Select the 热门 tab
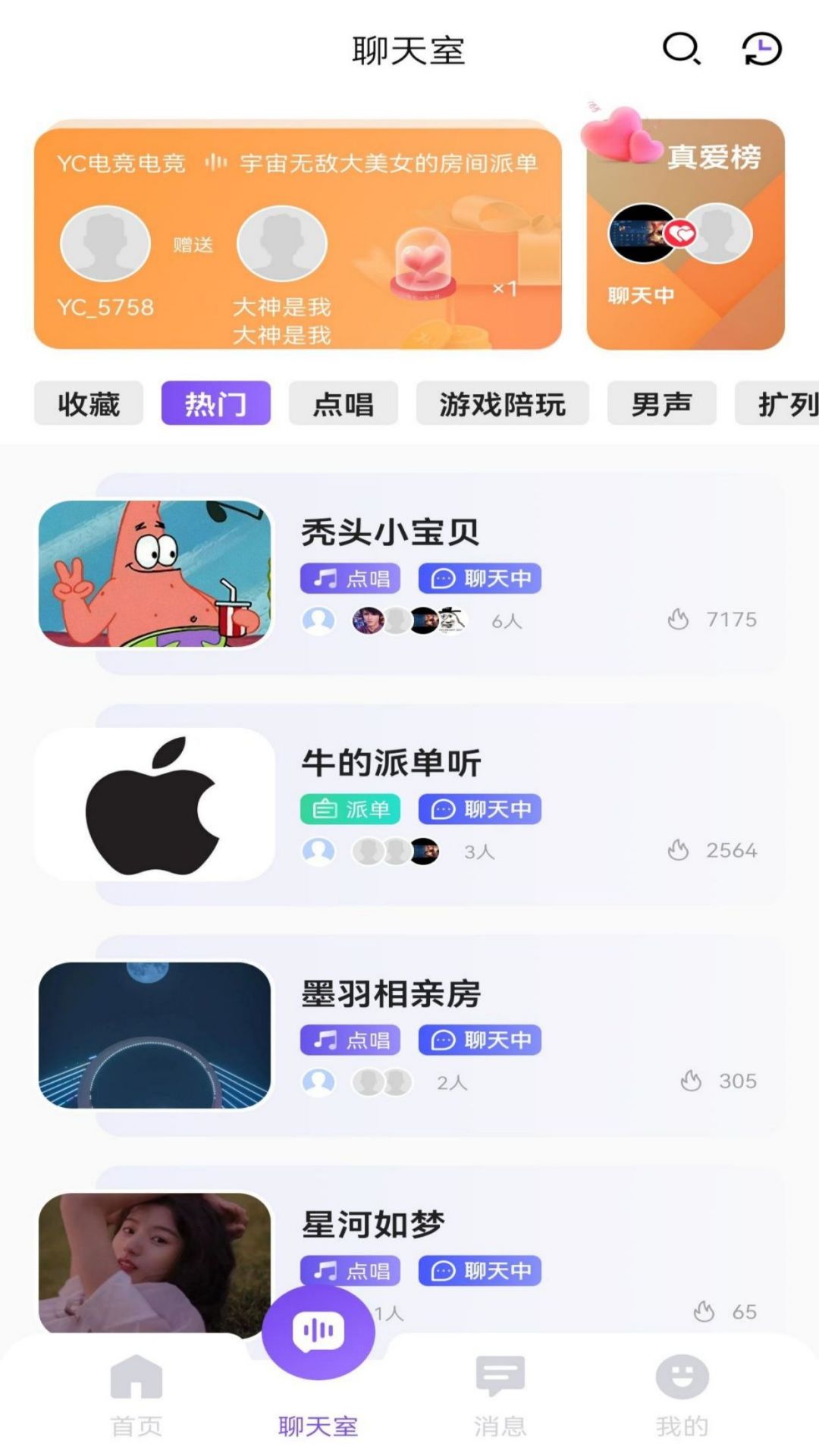819x1456 pixels. pos(216,403)
